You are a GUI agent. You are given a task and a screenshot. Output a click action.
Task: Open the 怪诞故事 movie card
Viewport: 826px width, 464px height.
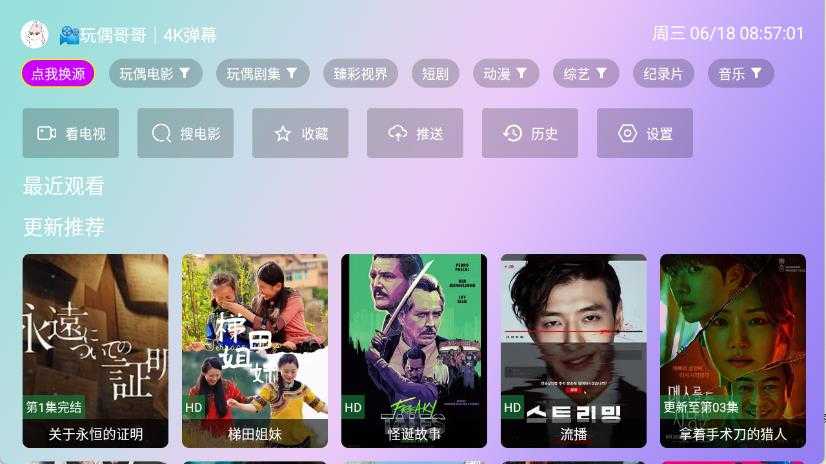(x=414, y=350)
